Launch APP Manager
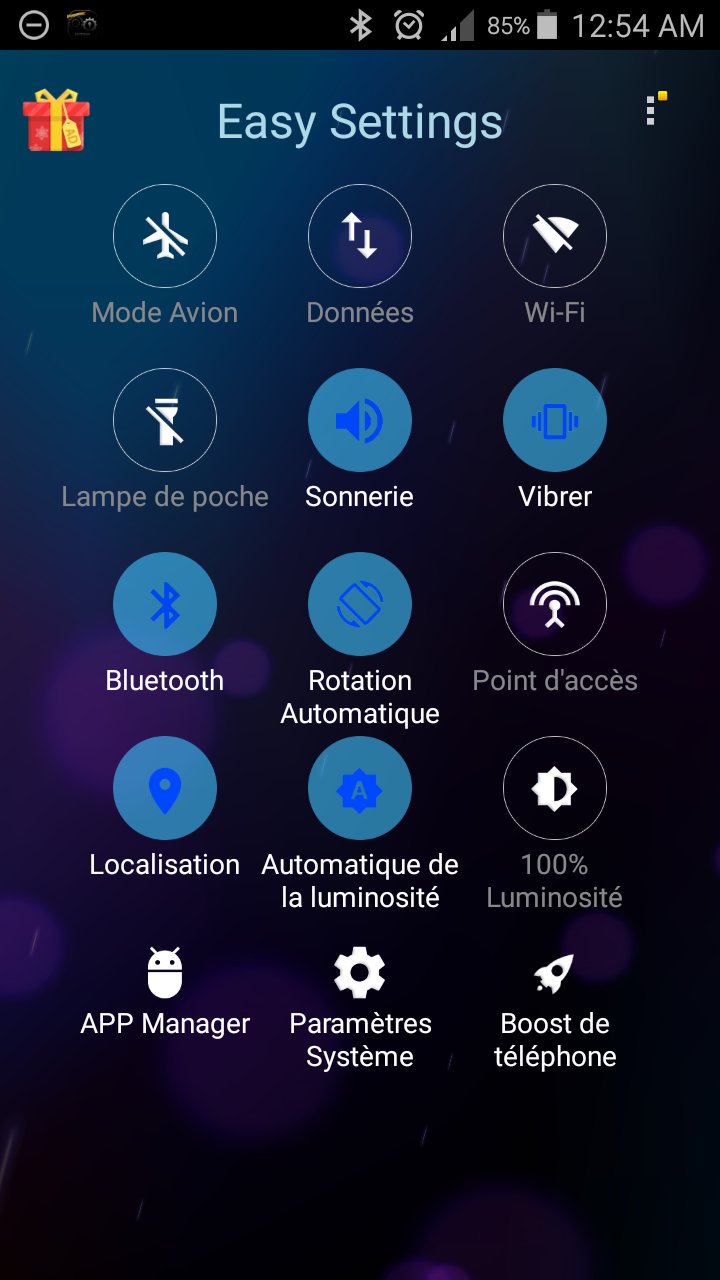The height and width of the screenshot is (1280, 720). coord(164,968)
